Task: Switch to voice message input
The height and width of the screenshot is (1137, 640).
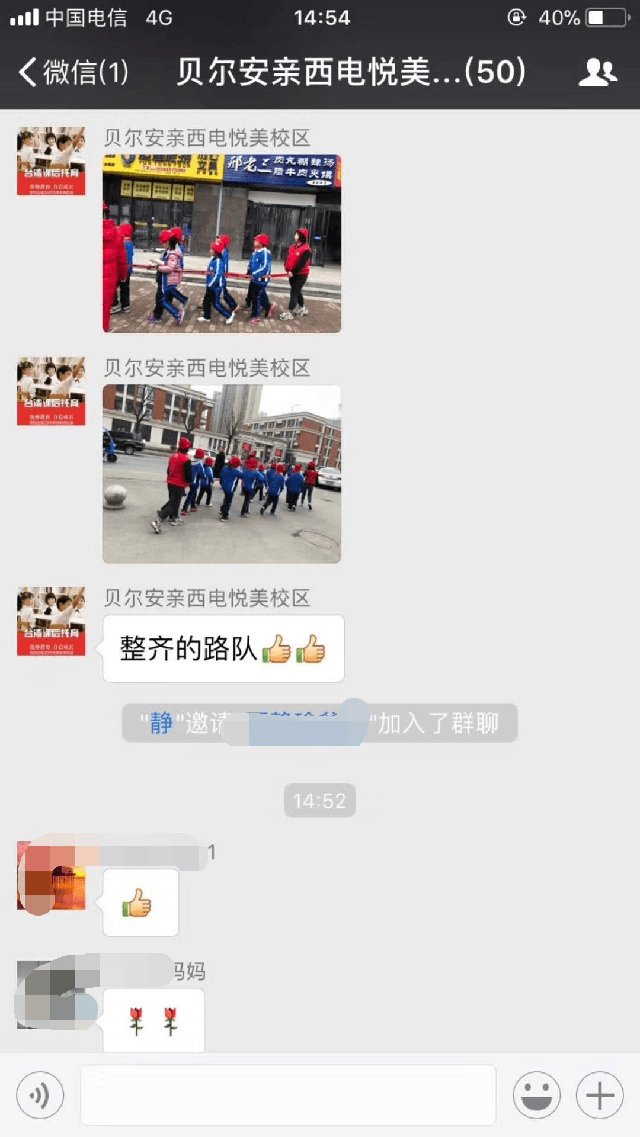Action: [40, 1096]
